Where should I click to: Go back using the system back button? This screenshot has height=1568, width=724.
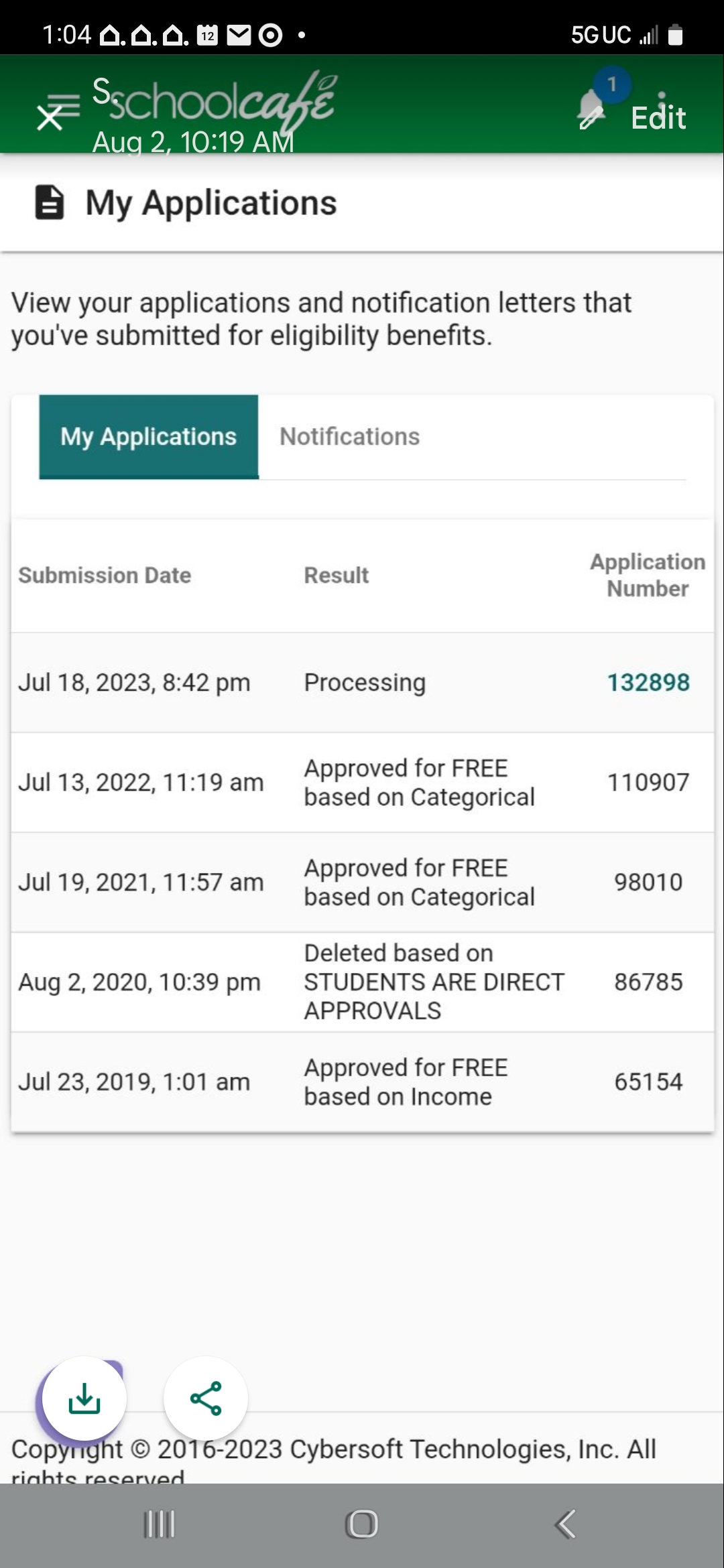tap(565, 1524)
